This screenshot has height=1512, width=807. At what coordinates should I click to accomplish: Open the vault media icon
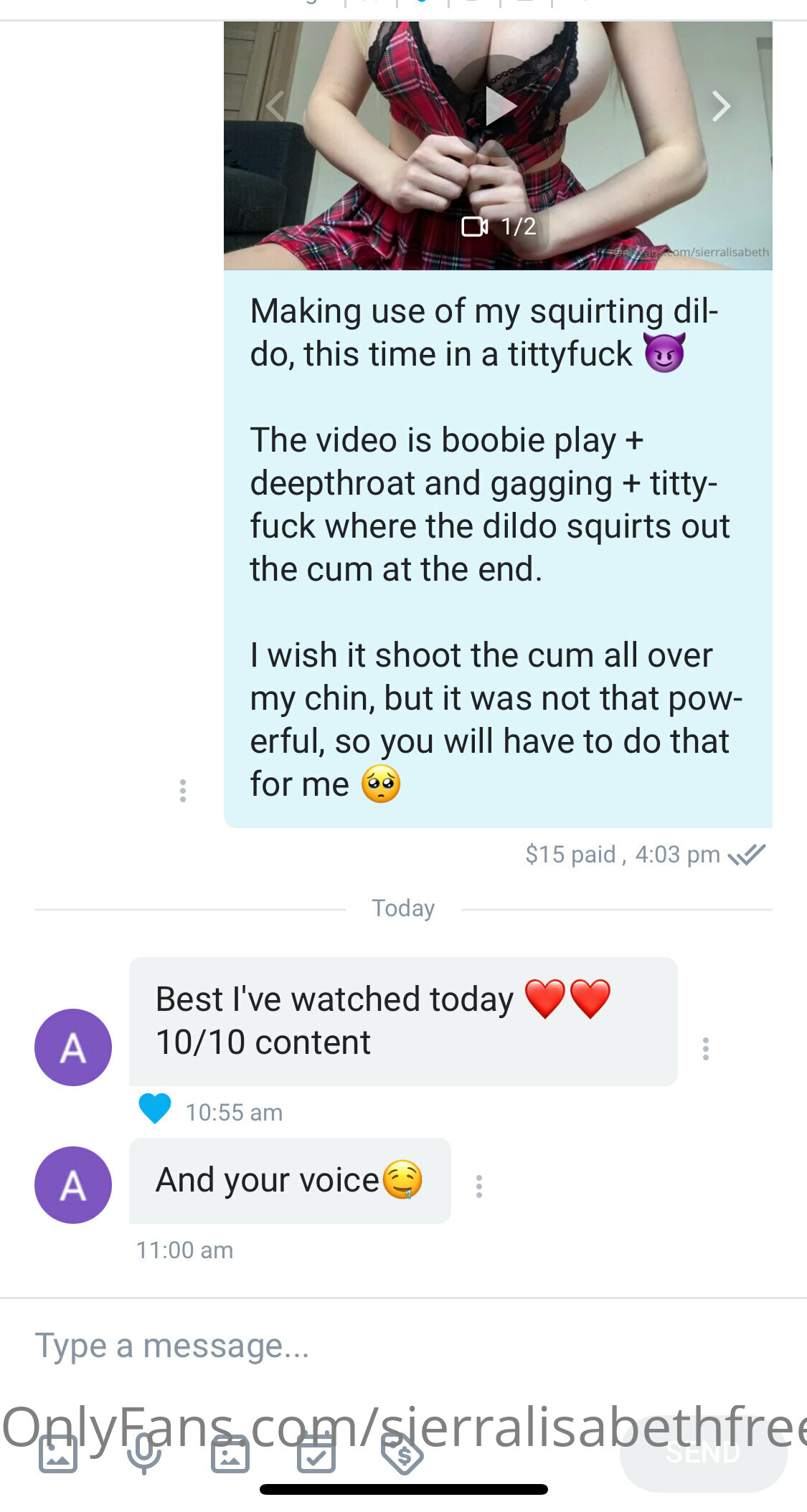pyautogui.click(x=230, y=1453)
